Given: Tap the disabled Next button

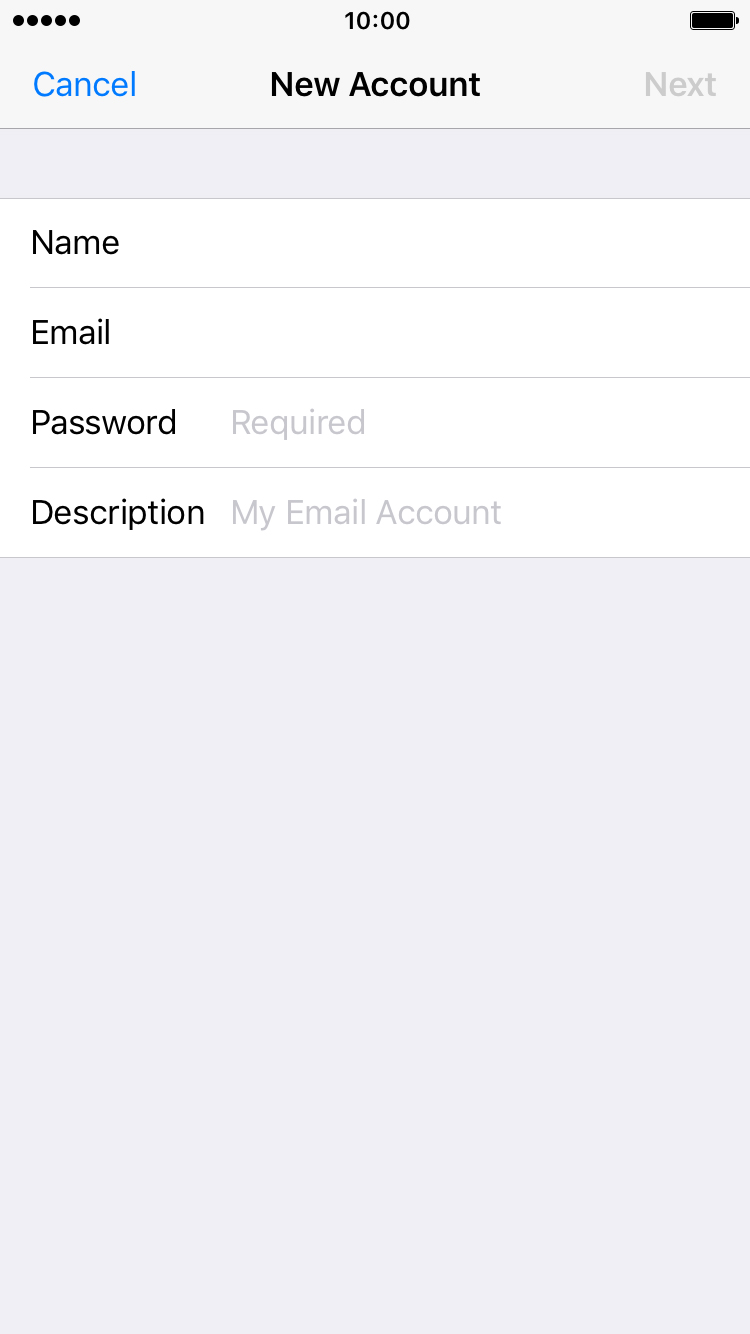Looking at the screenshot, I should point(680,84).
